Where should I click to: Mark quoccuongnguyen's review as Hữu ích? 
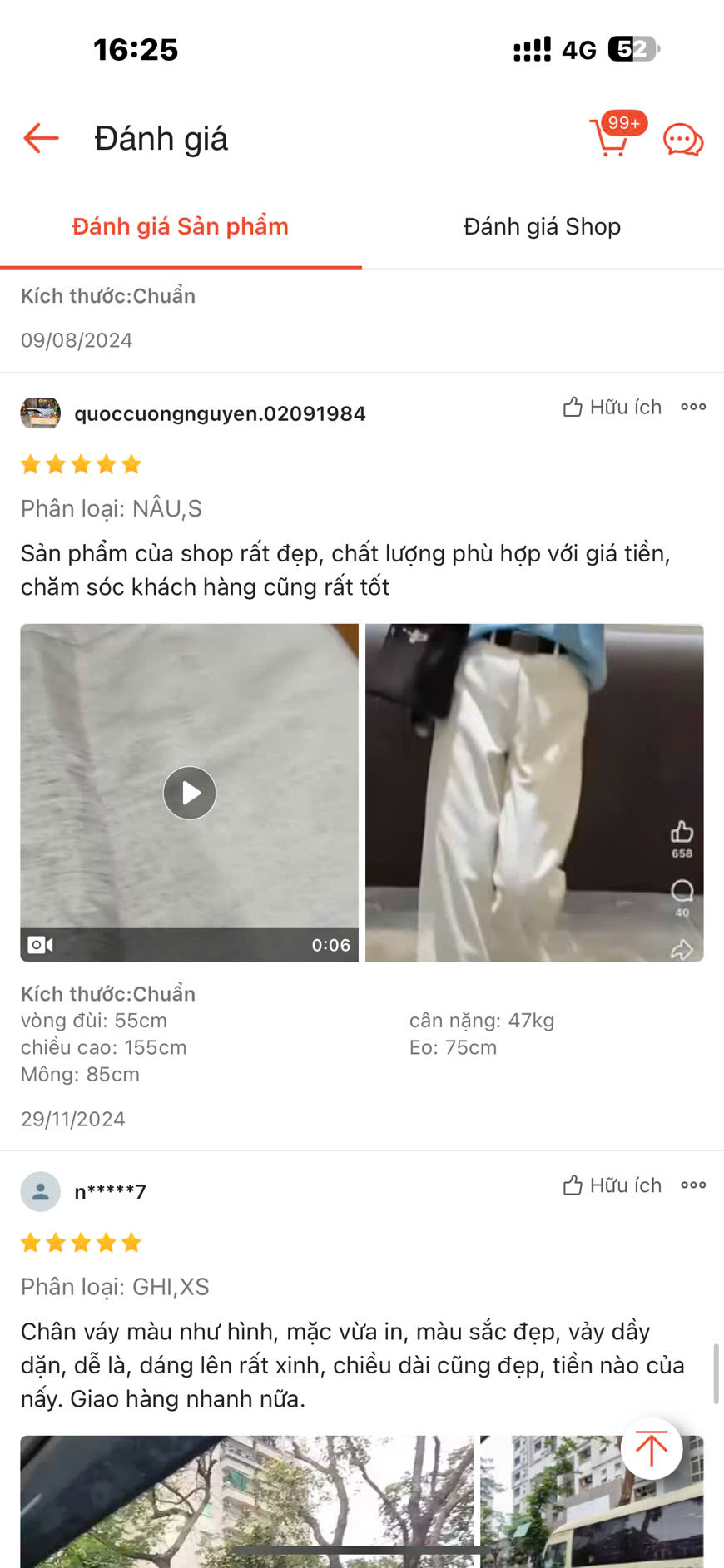[612, 407]
